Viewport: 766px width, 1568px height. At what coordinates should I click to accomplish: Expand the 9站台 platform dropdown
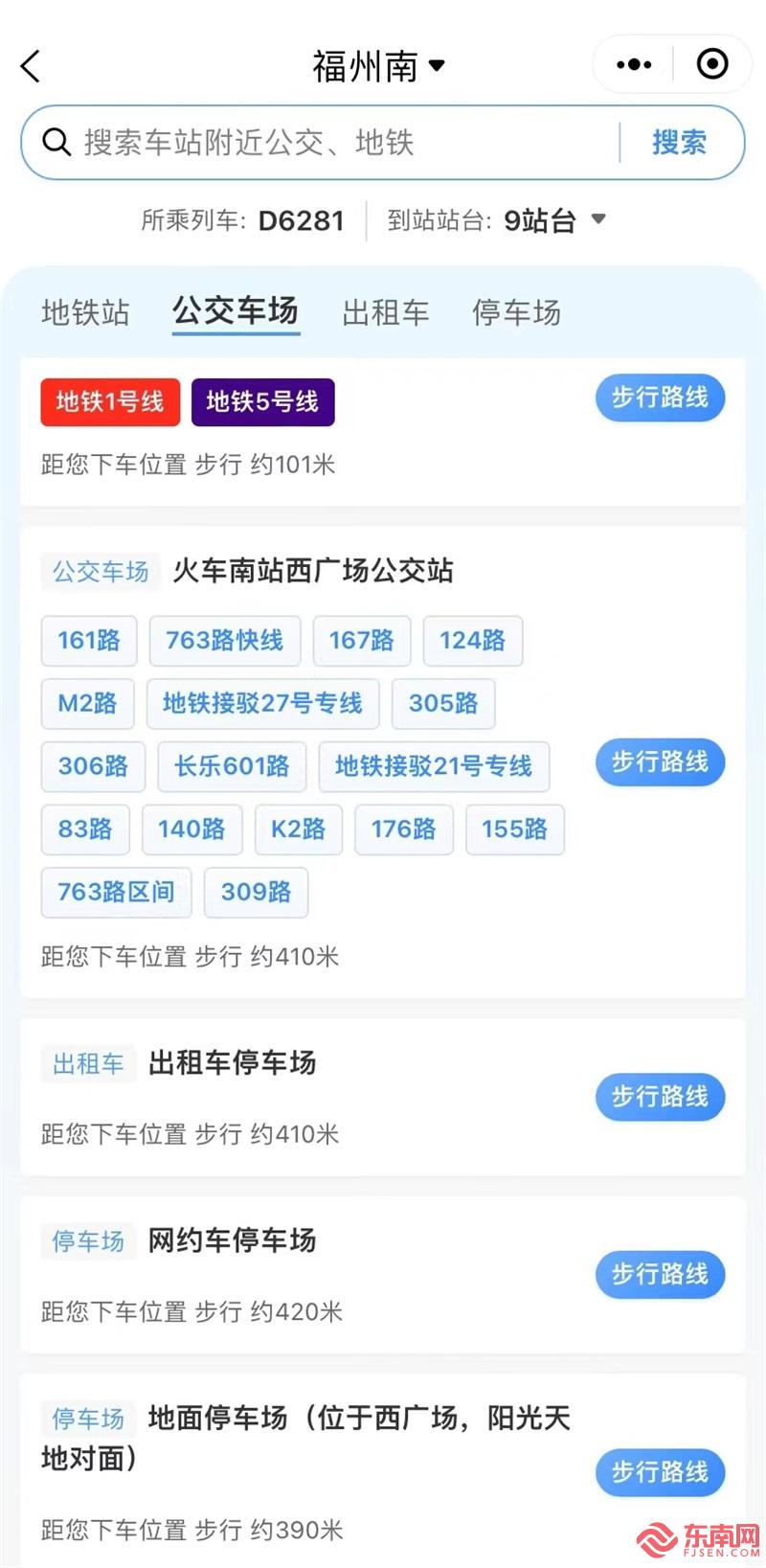point(555,220)
